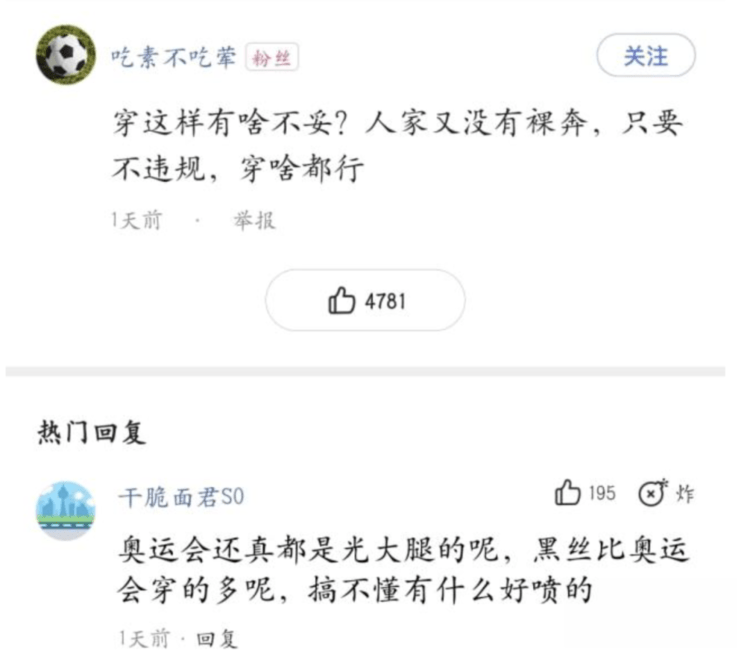Image resolution: width=750 pixels, height=660 pixels.
Task: Like the reply with 195 likes
Action: (586, 493)
